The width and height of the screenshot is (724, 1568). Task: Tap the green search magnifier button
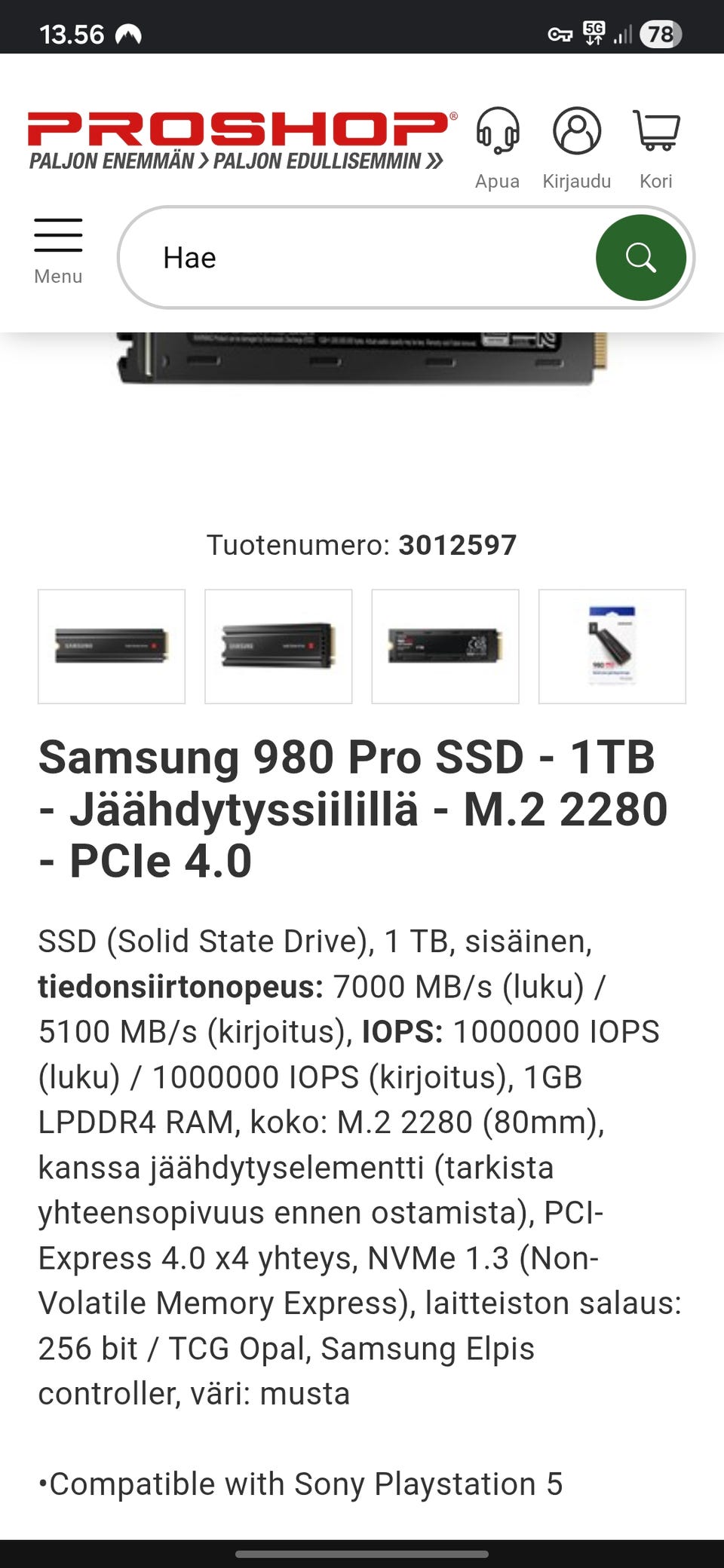(x=640, y=258)
